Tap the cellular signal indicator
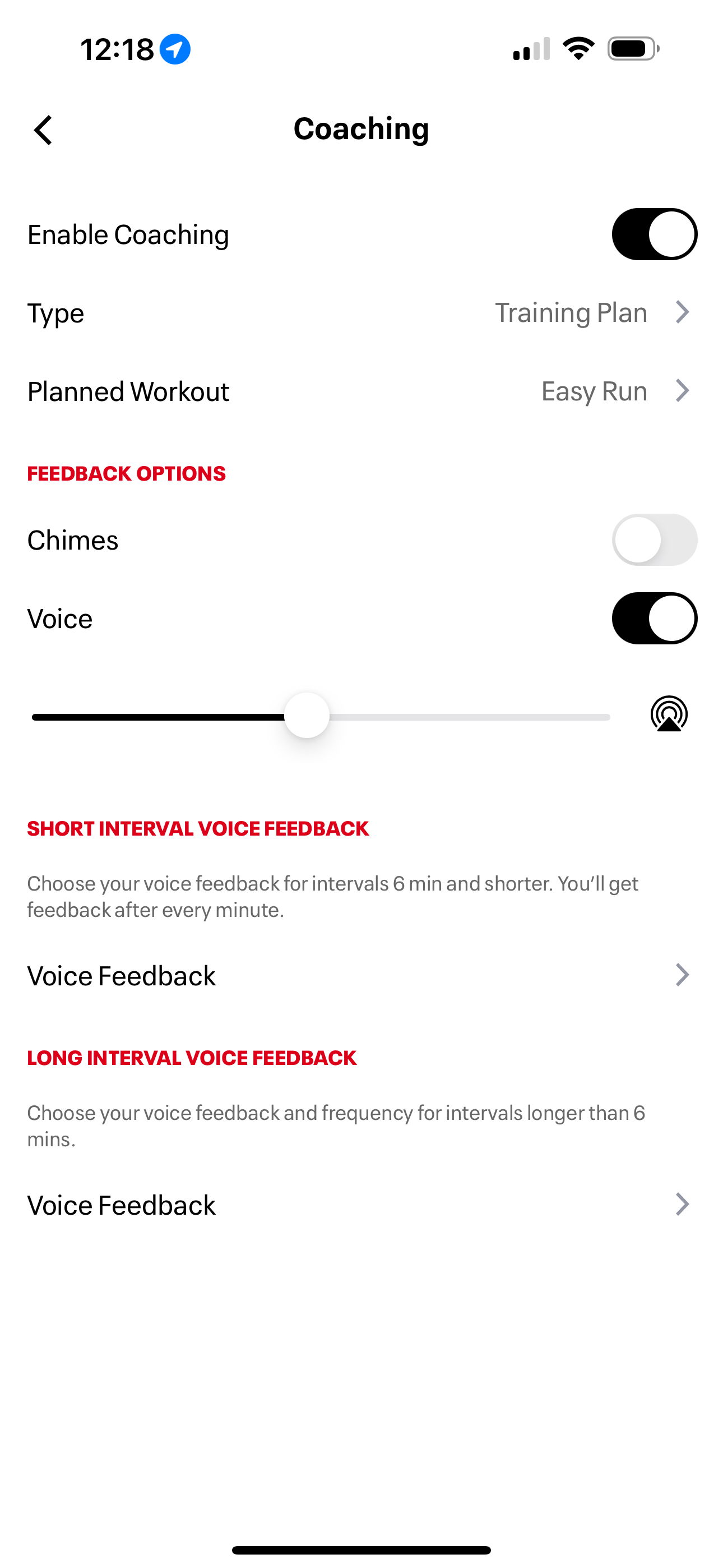 tap(531, 50)
